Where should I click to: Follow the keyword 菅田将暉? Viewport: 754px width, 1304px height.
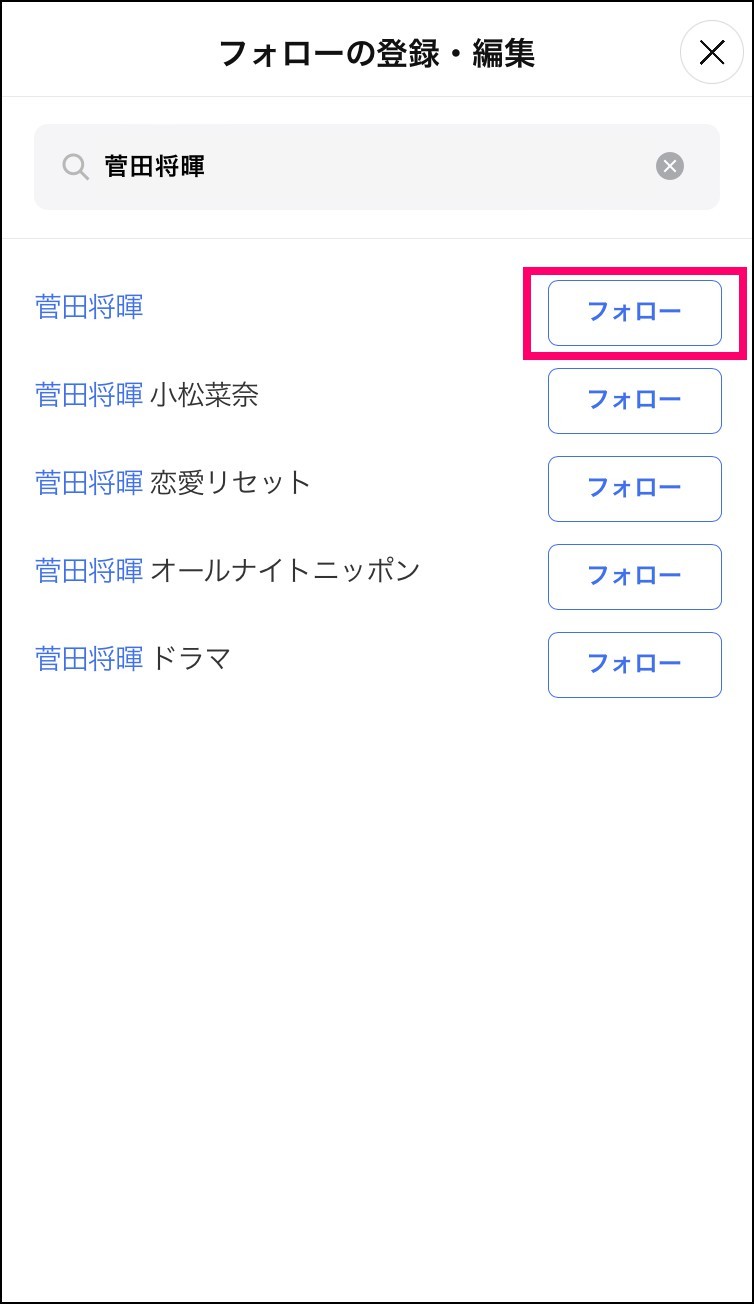point(635,313)
